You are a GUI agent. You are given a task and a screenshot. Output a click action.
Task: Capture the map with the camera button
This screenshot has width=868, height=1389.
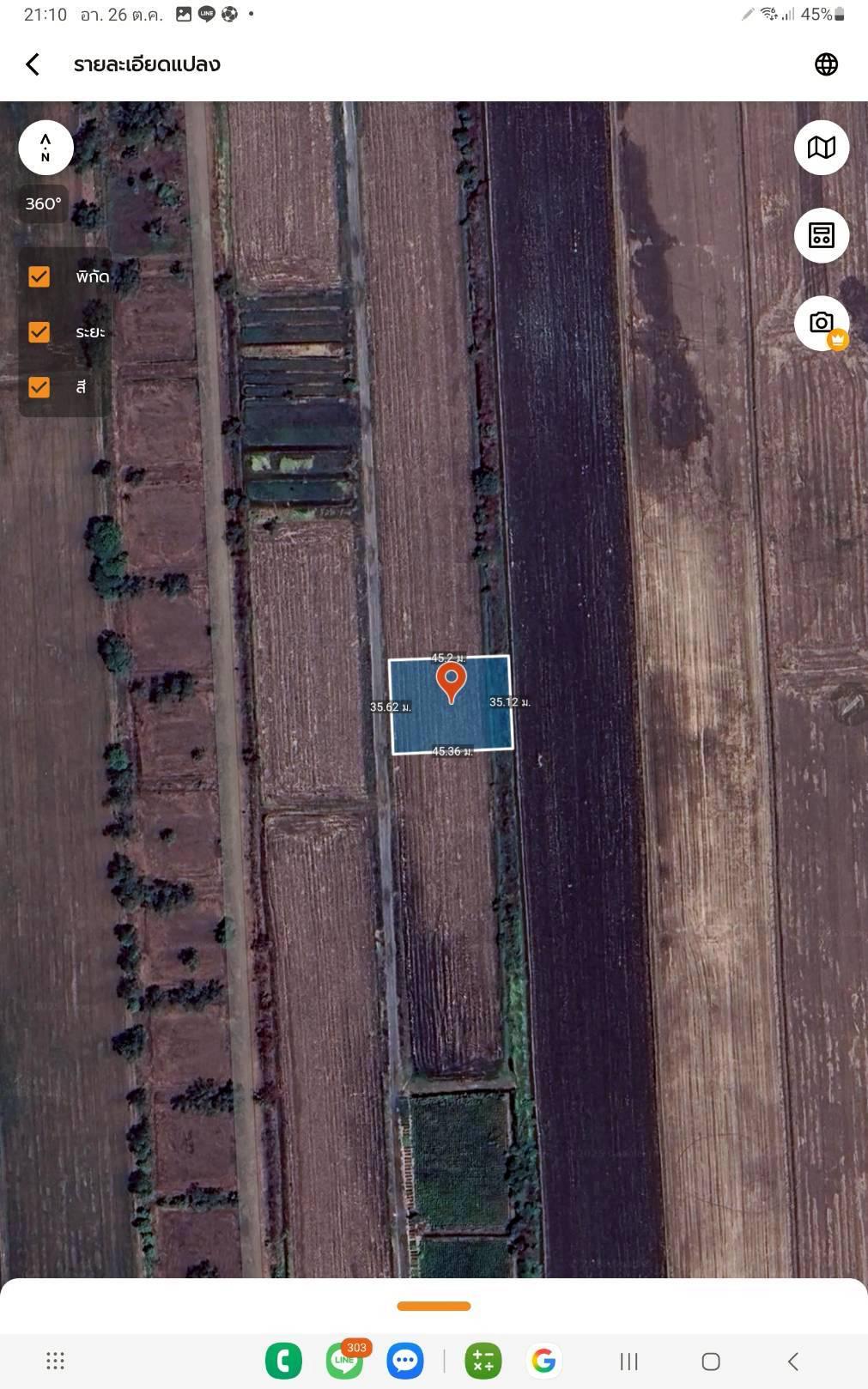point(821,323)
